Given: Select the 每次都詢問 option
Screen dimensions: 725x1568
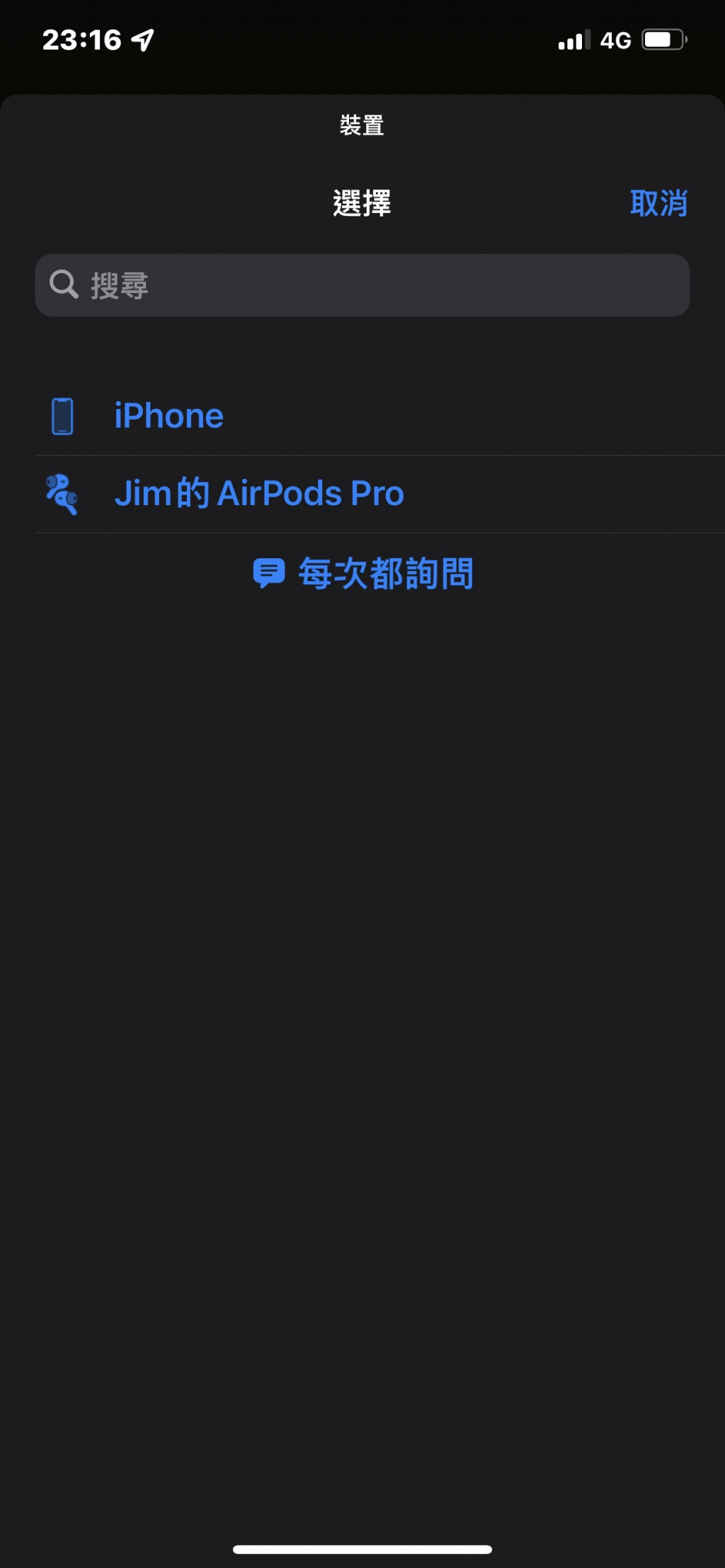Looking at the screenshot, I should click(x=364, y=573).
